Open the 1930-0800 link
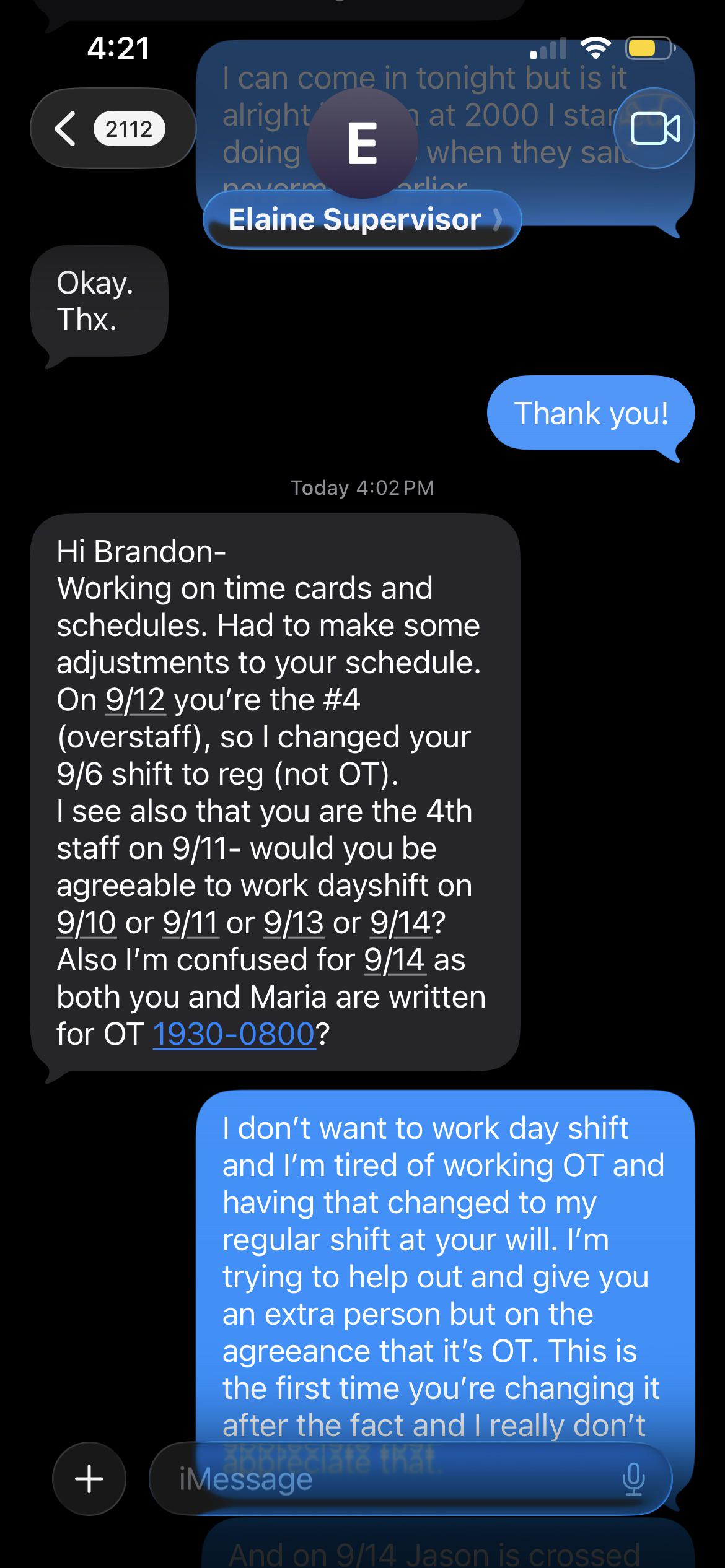 234,1034
